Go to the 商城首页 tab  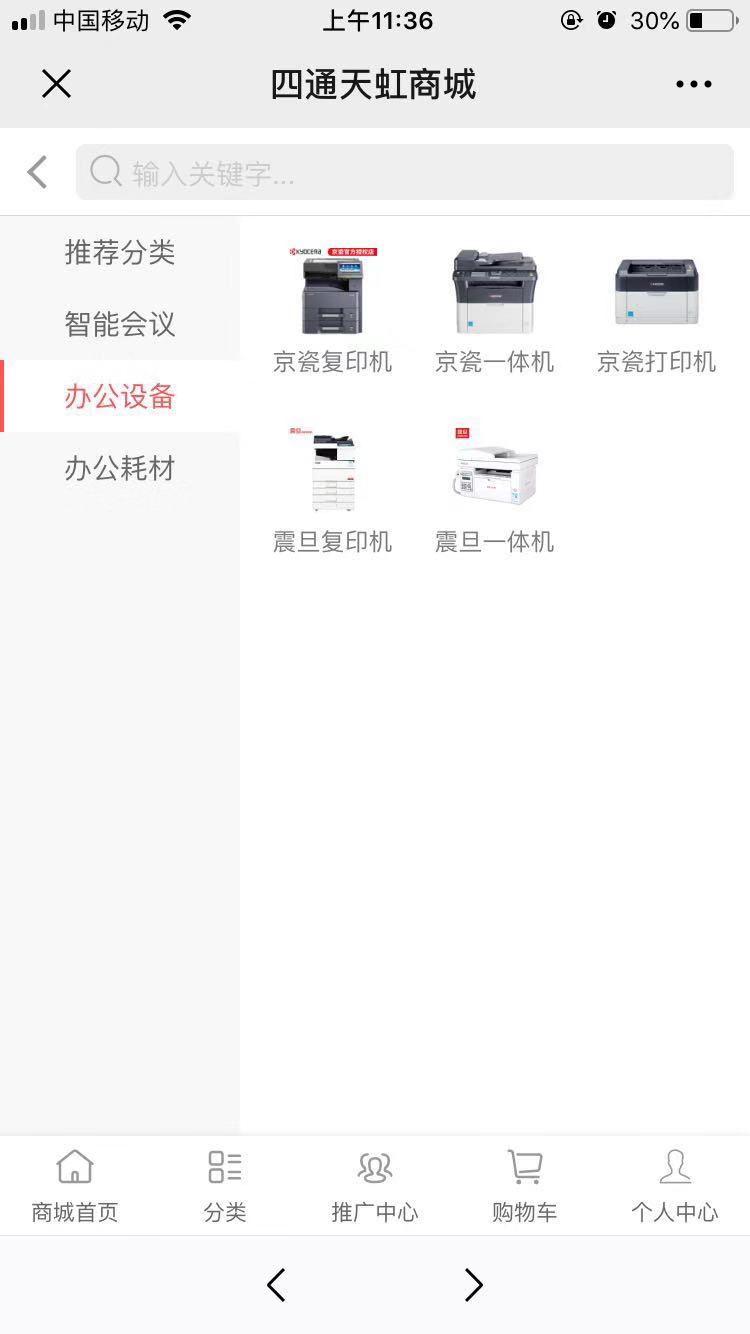coord(75,1186)
